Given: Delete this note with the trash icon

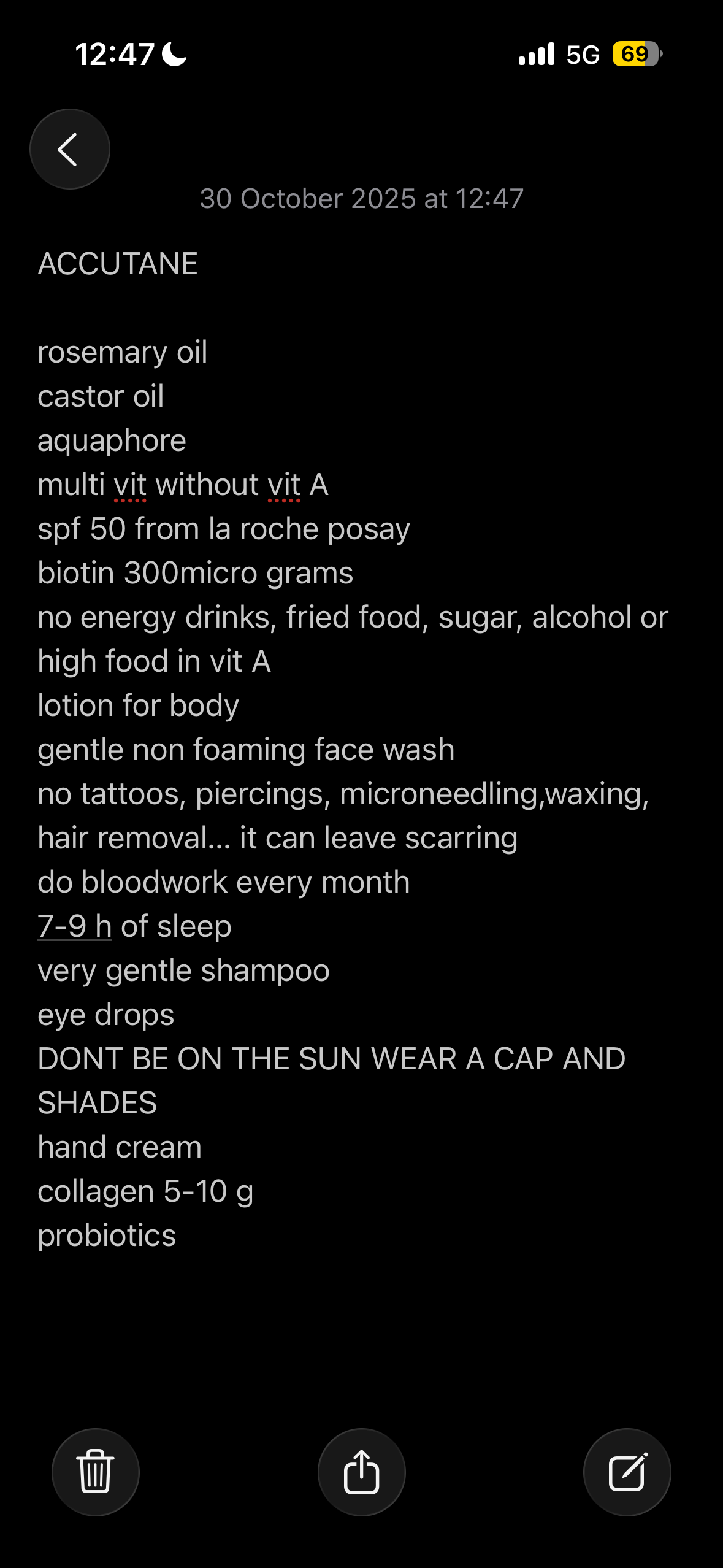Looking at the screenshot, I should [96, 1472].
